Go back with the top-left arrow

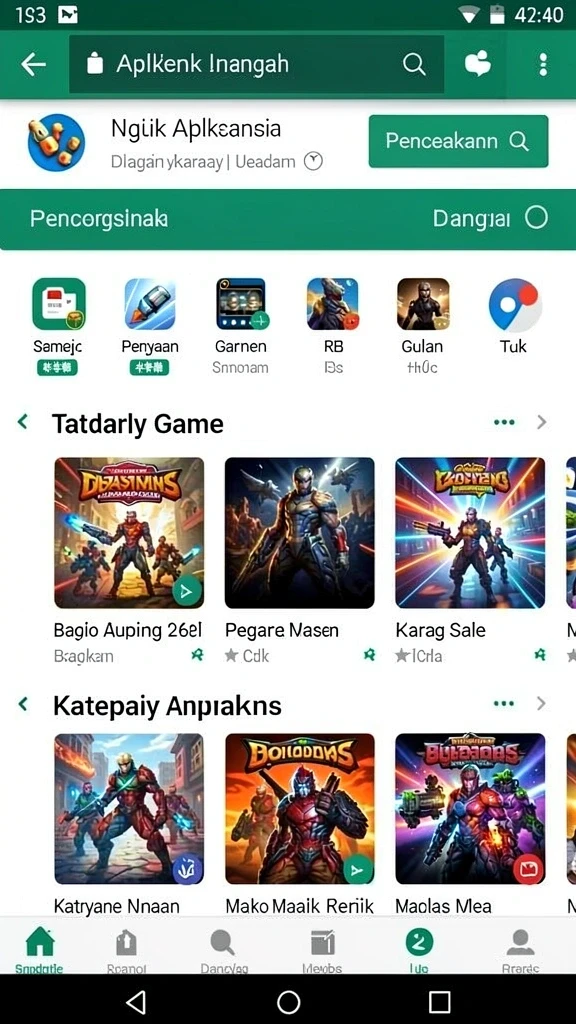click(x=33, y=64)
